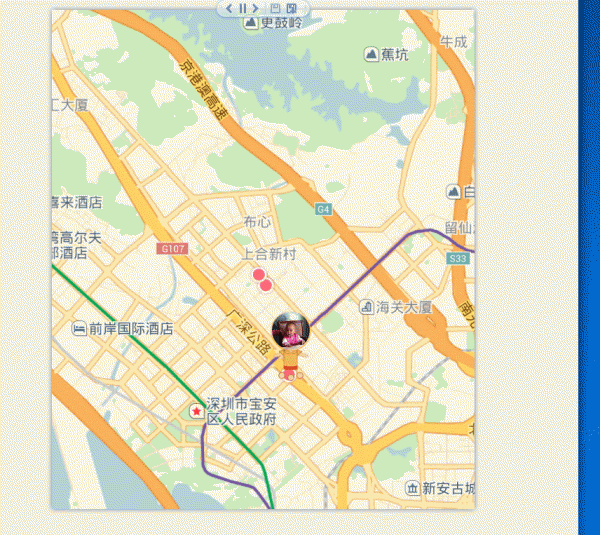Tap the first save icon in the toolbar

point(275,8)
